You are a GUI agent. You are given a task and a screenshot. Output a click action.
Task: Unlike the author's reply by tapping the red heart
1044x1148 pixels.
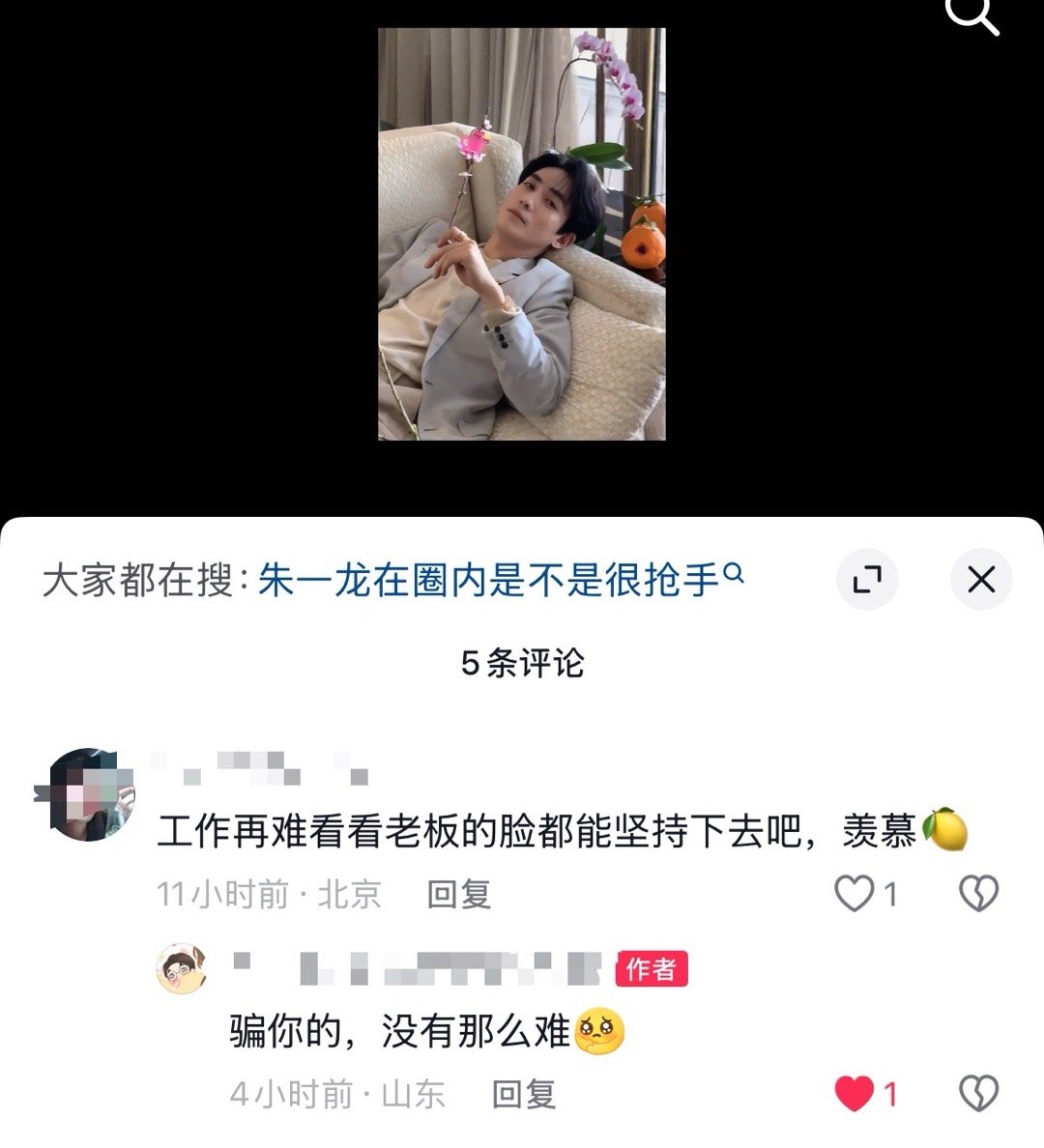[855, 1092]
